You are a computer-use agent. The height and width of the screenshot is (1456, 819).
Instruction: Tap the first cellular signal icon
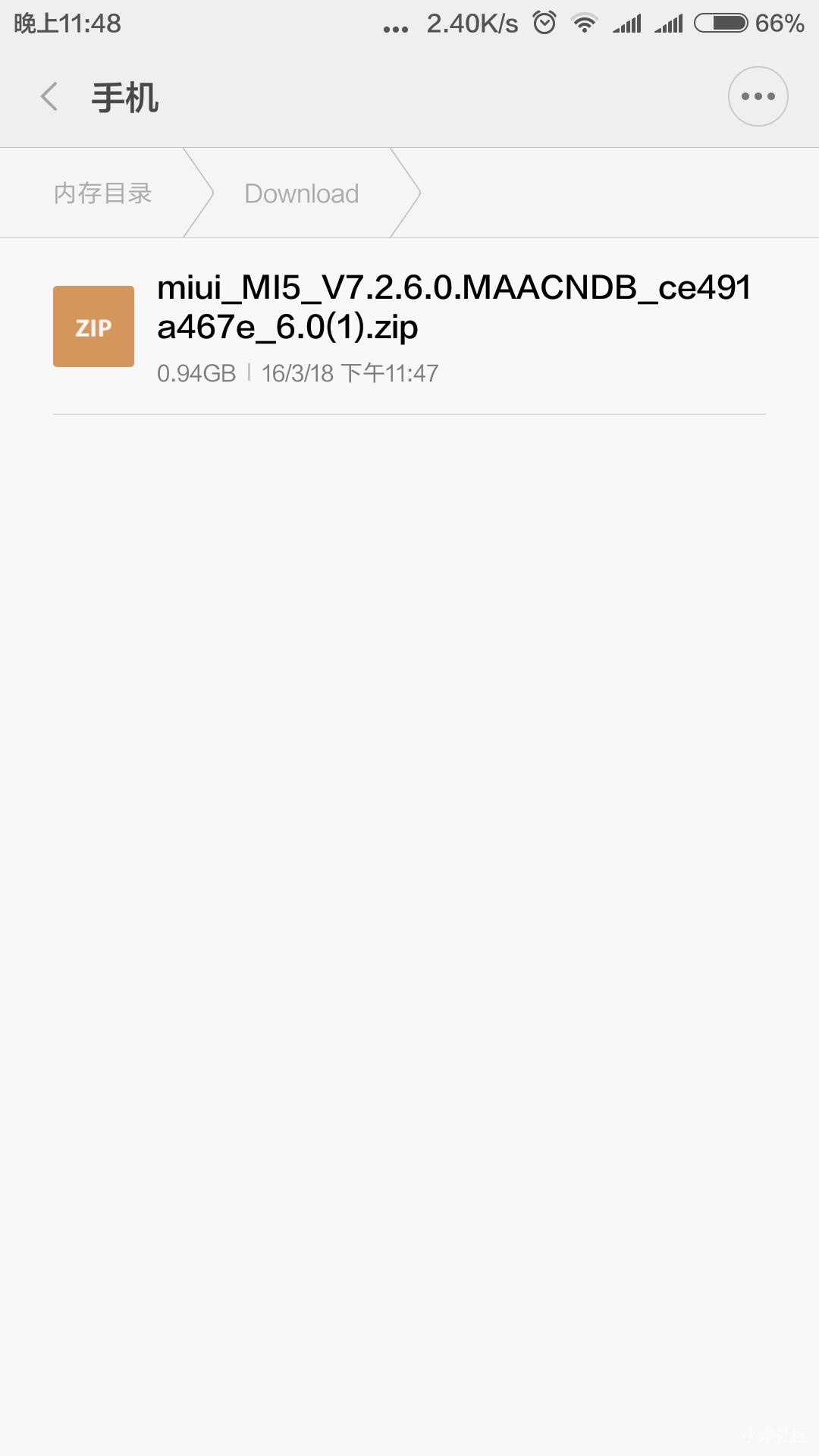click(x=627, y=24)
